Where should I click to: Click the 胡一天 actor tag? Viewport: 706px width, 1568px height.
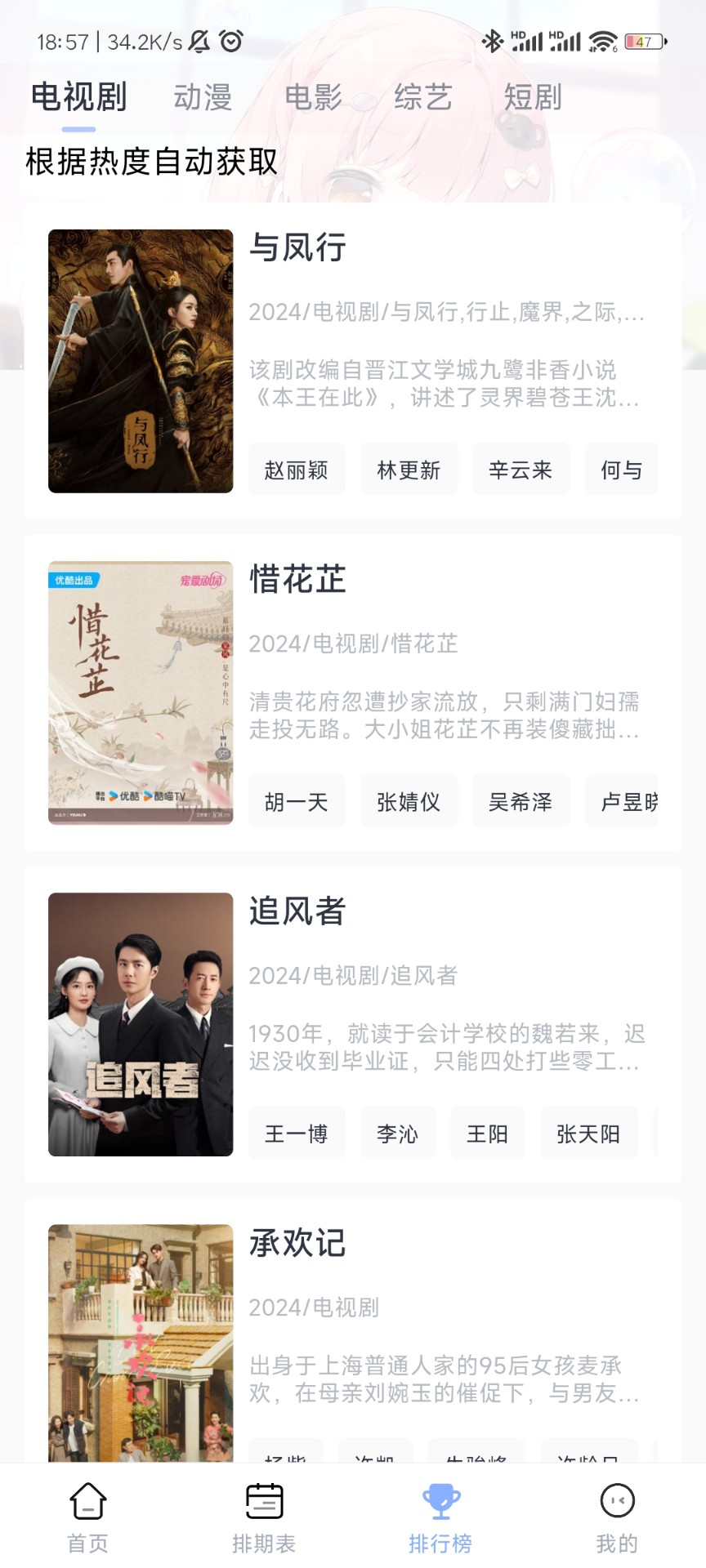(297, 801)
